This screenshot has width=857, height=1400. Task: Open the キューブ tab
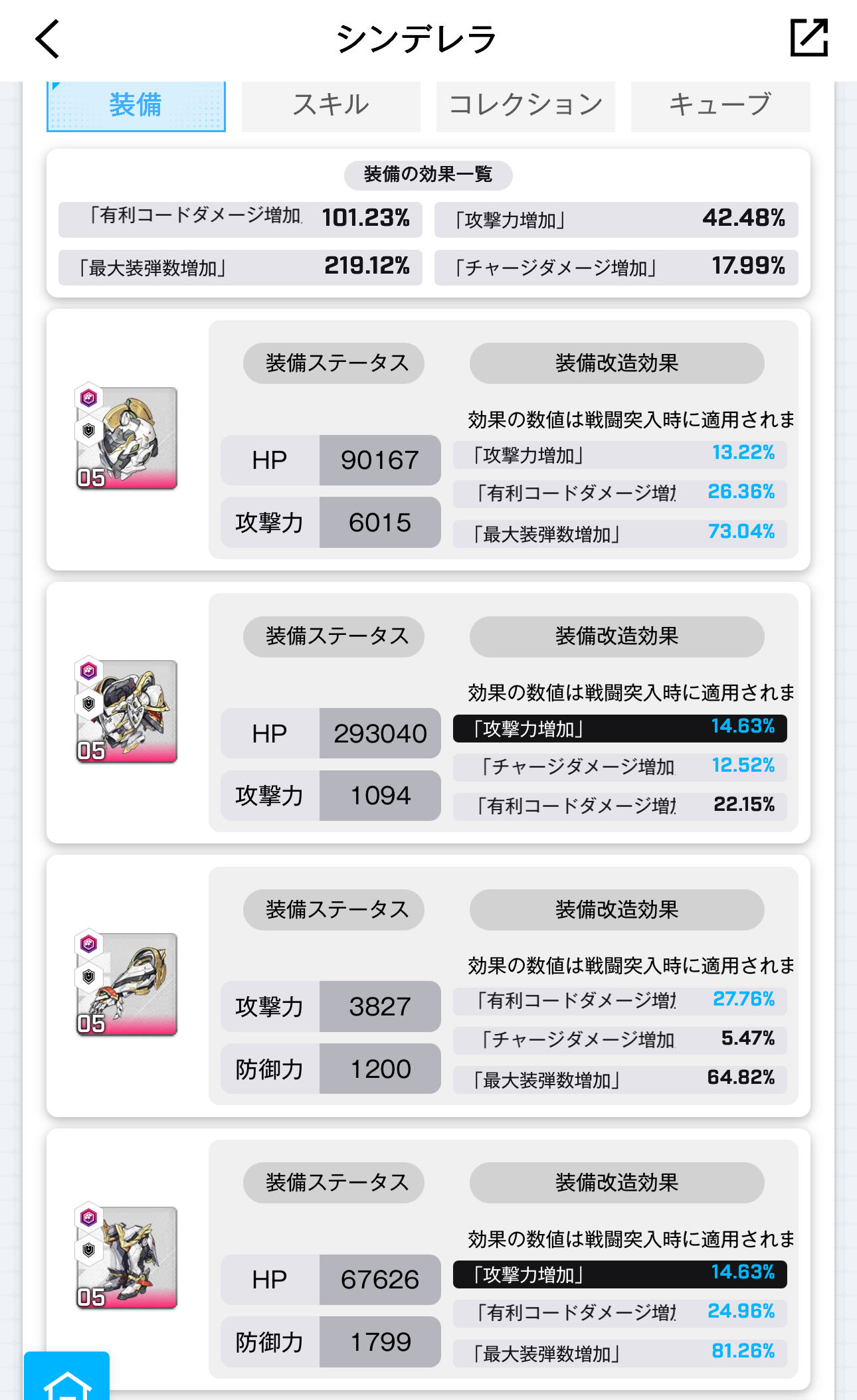(720, 106)
